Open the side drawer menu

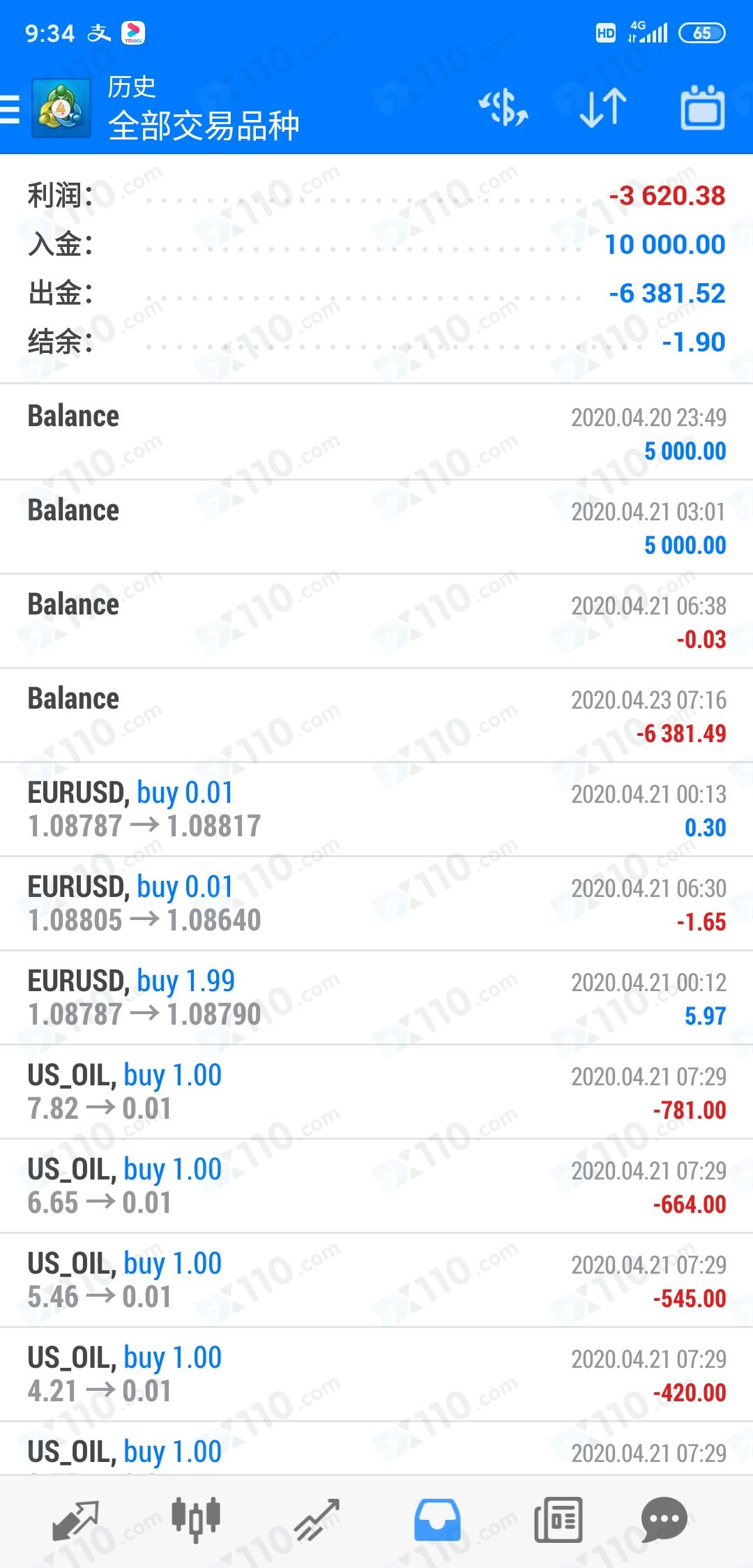tap(10, 110)
